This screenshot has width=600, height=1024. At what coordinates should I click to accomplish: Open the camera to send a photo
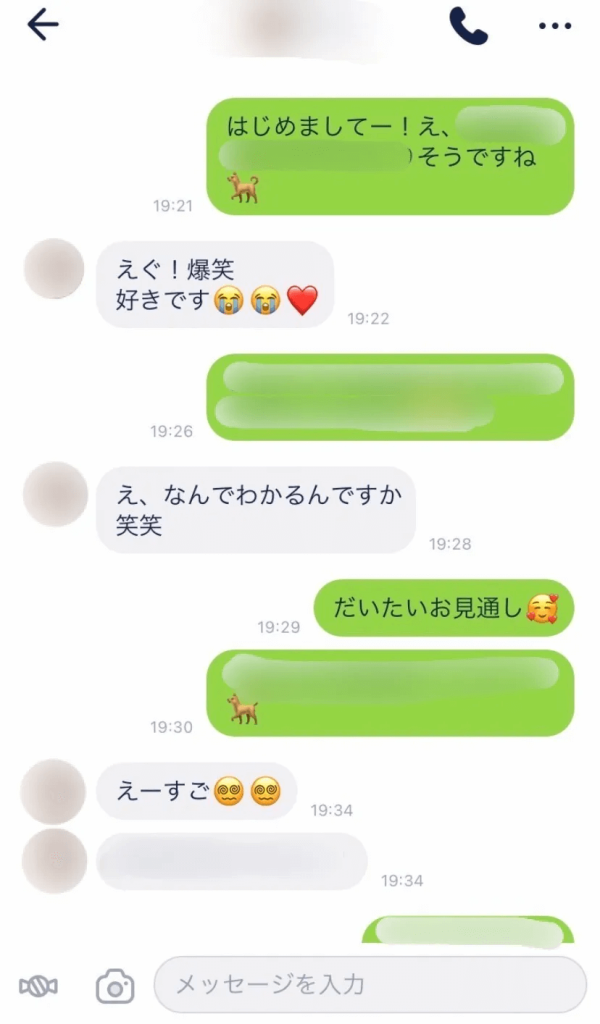tap(115, 986)
